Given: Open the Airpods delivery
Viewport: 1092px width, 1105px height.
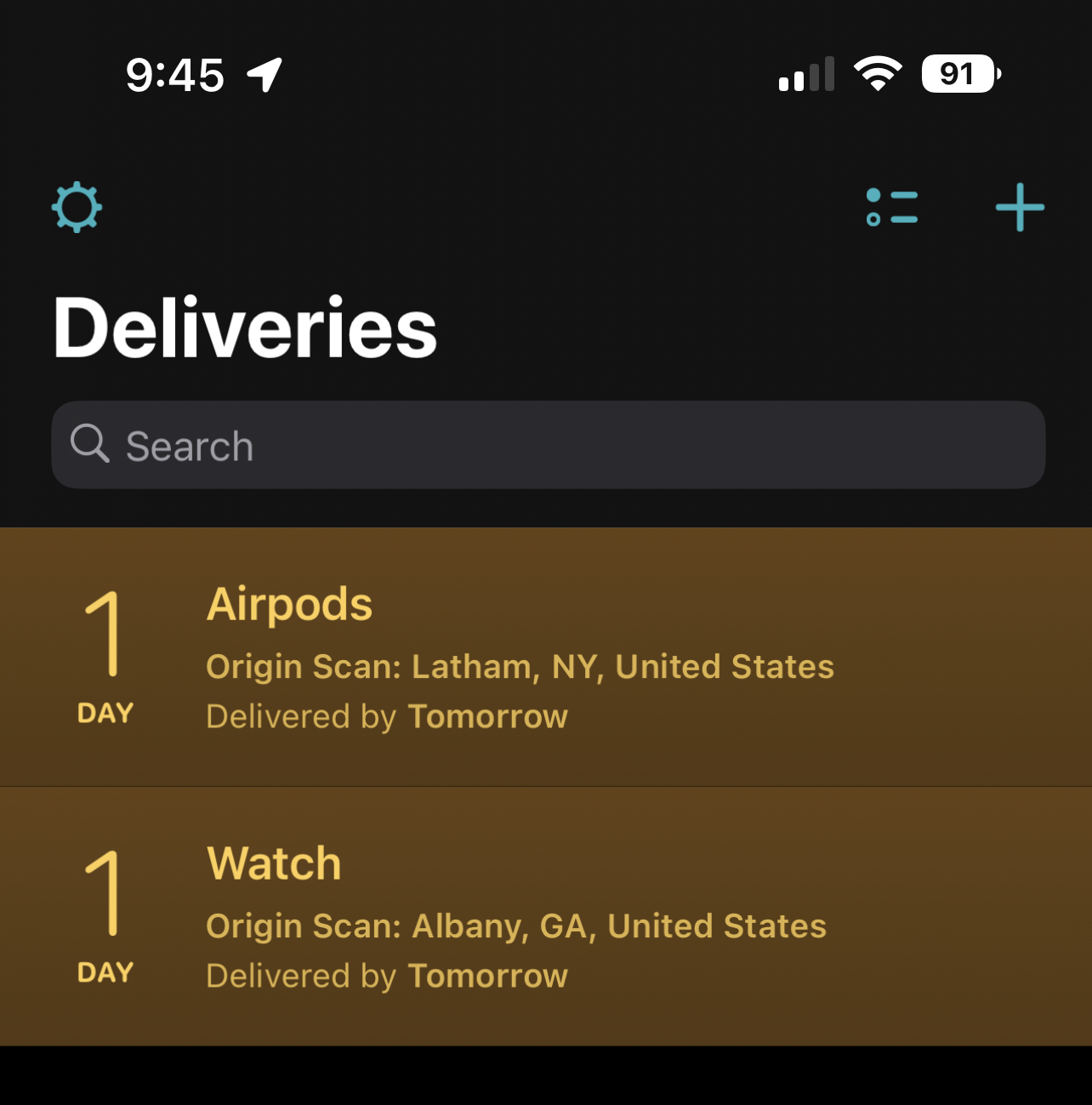Looking at the screenshot, I should click(x=546, y=657).
